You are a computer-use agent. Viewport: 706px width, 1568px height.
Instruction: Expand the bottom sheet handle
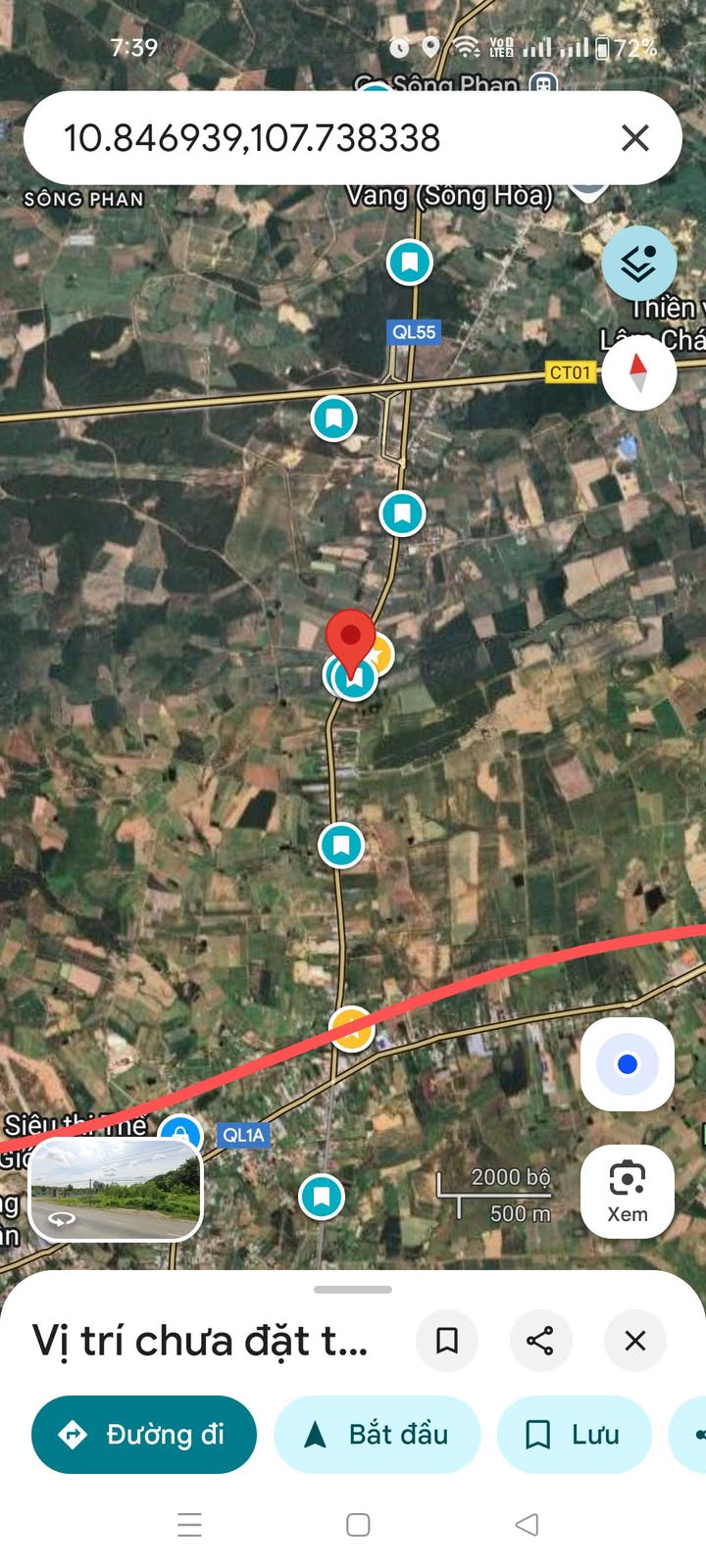pos(353,1290)
